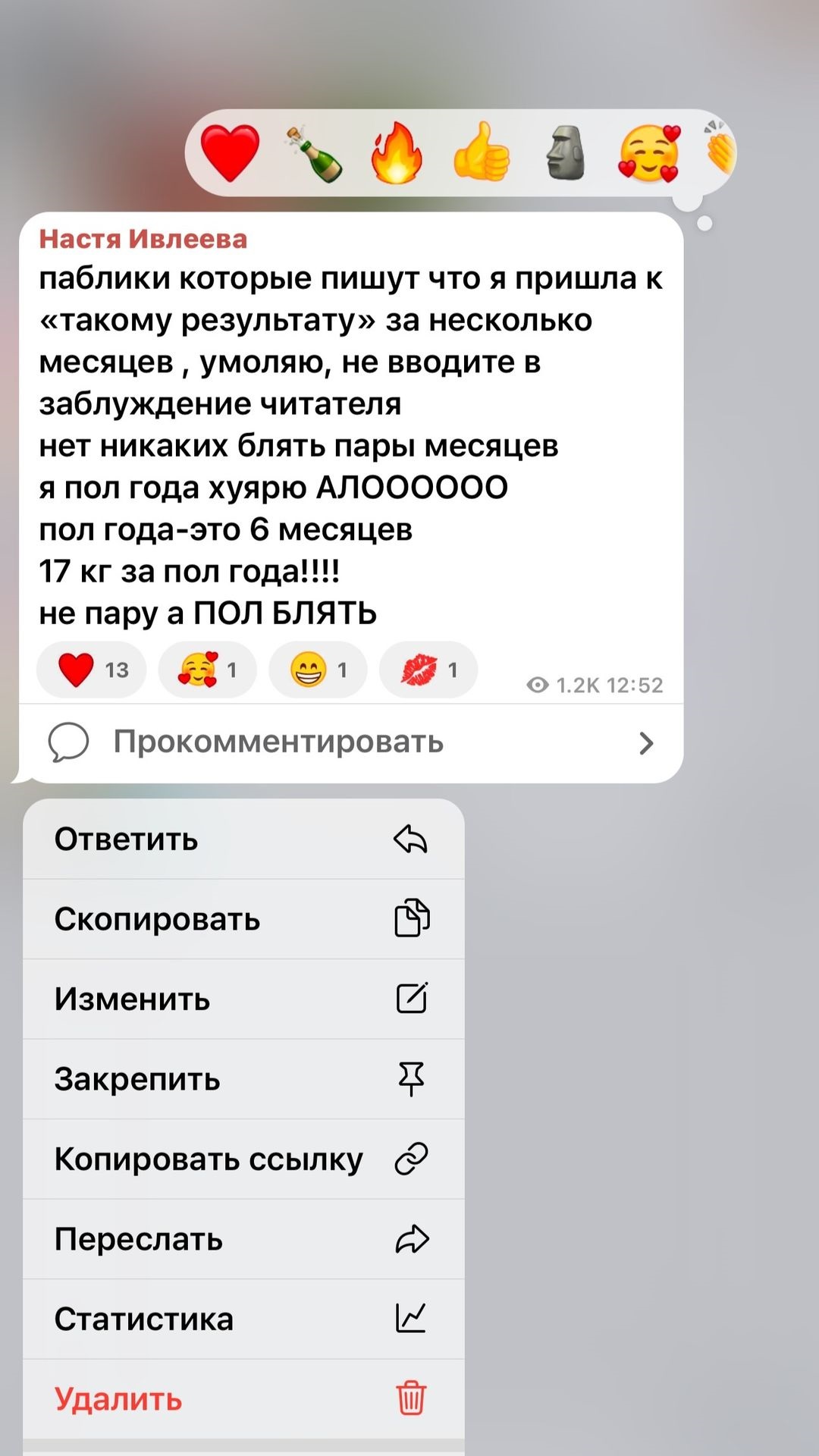This screenshot has width=819, height=1456.
Task: React with the fire emoji
Action: click(x=396, y=153)
